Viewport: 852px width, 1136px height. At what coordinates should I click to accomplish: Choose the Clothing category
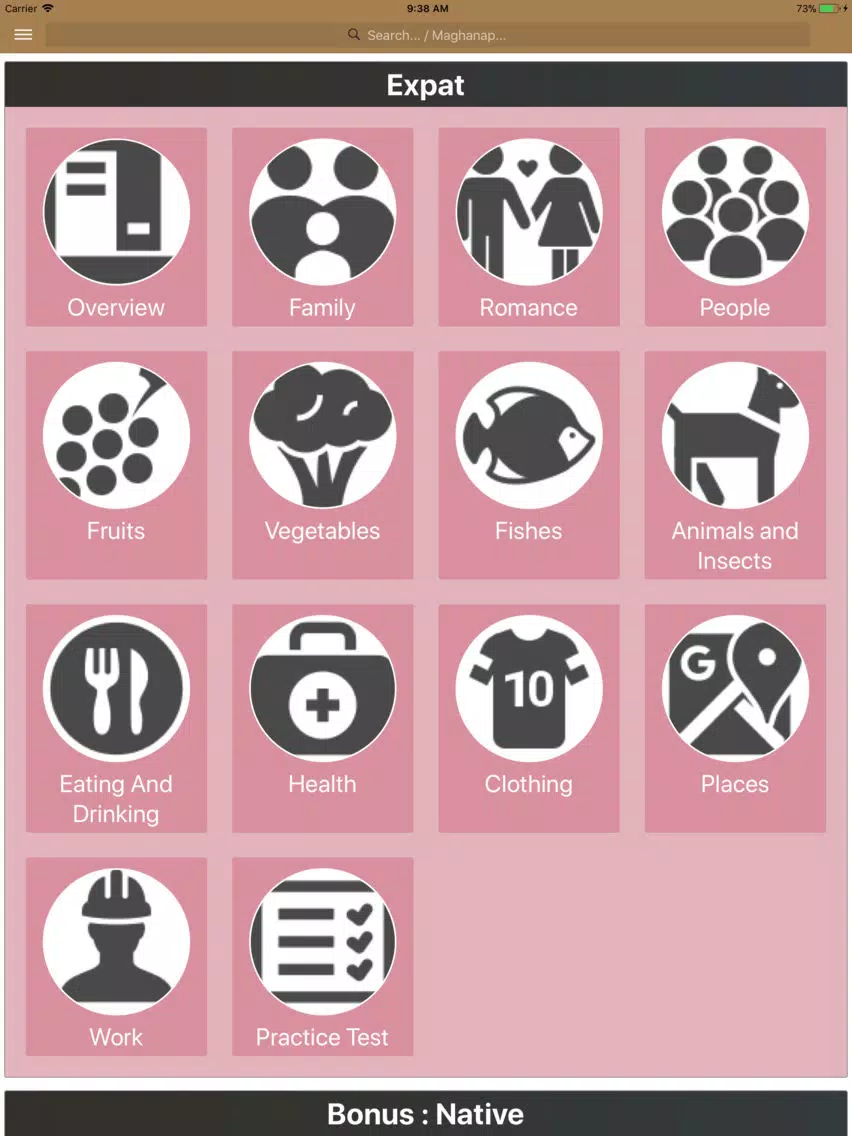pyautogui.click(x=528, y=717)
